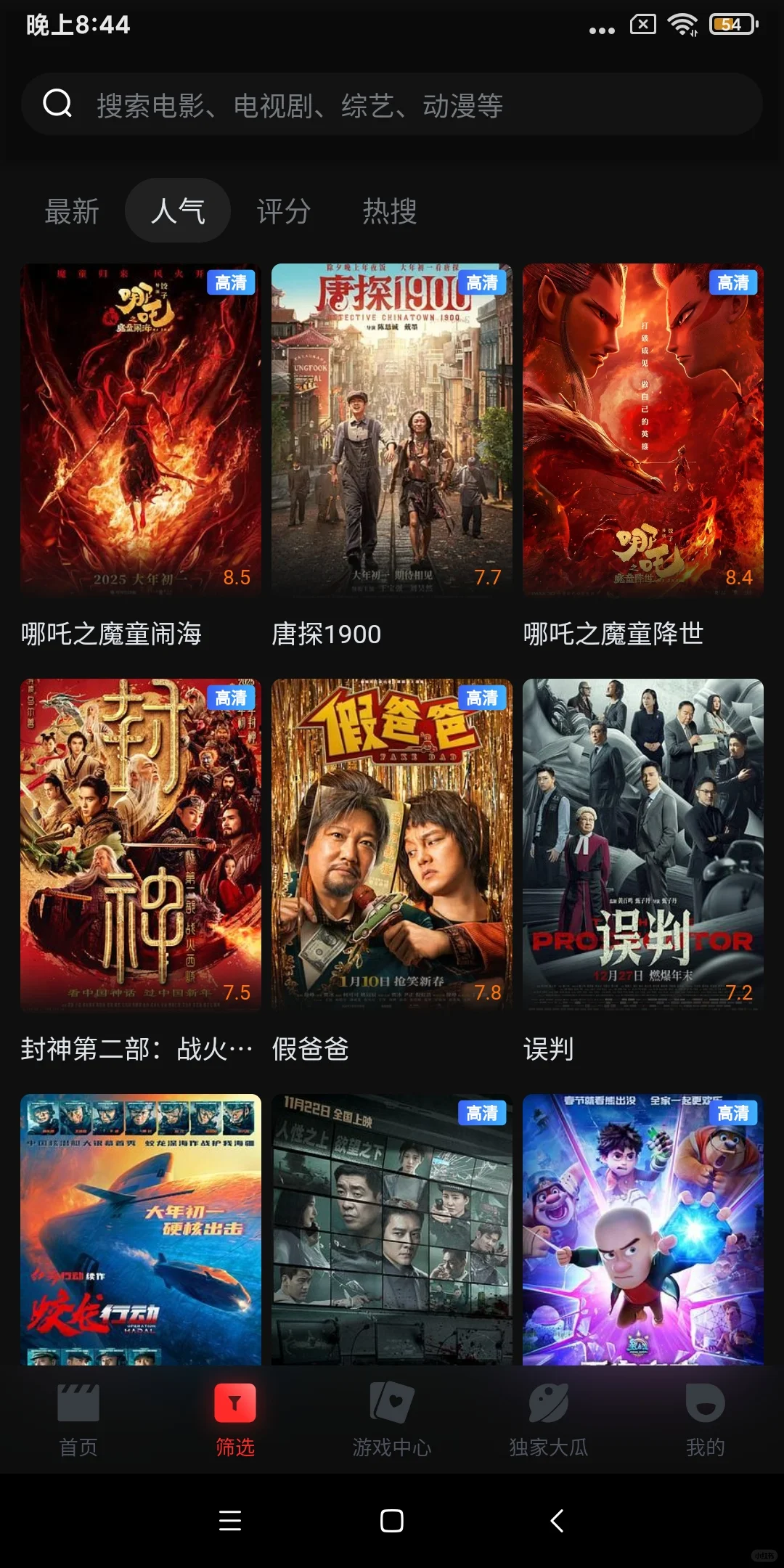784x1568 pixels.
Task: Go to the 首页 tab
Action: [78, 1420]
